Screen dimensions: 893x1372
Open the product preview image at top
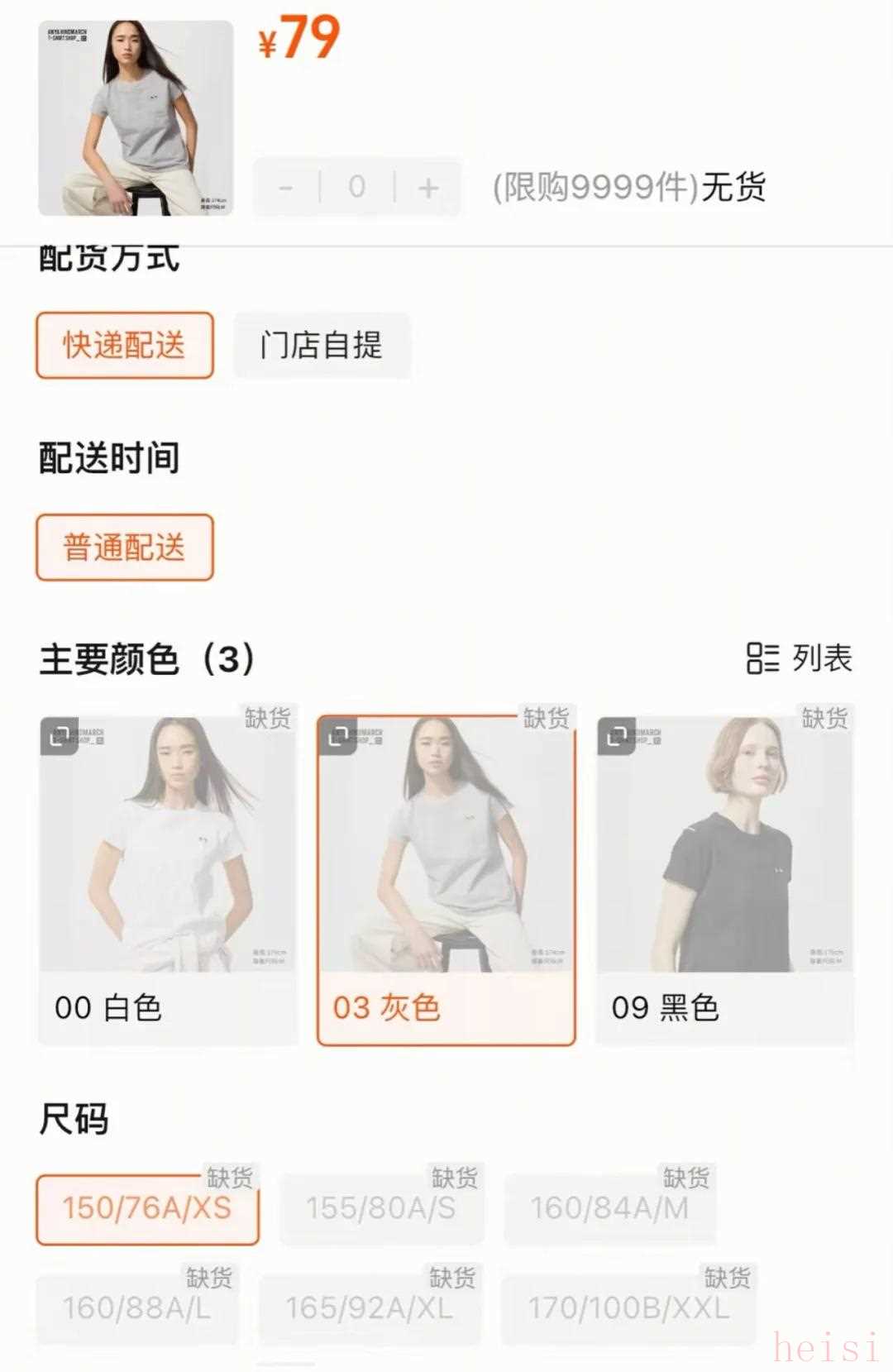(136, 118)
